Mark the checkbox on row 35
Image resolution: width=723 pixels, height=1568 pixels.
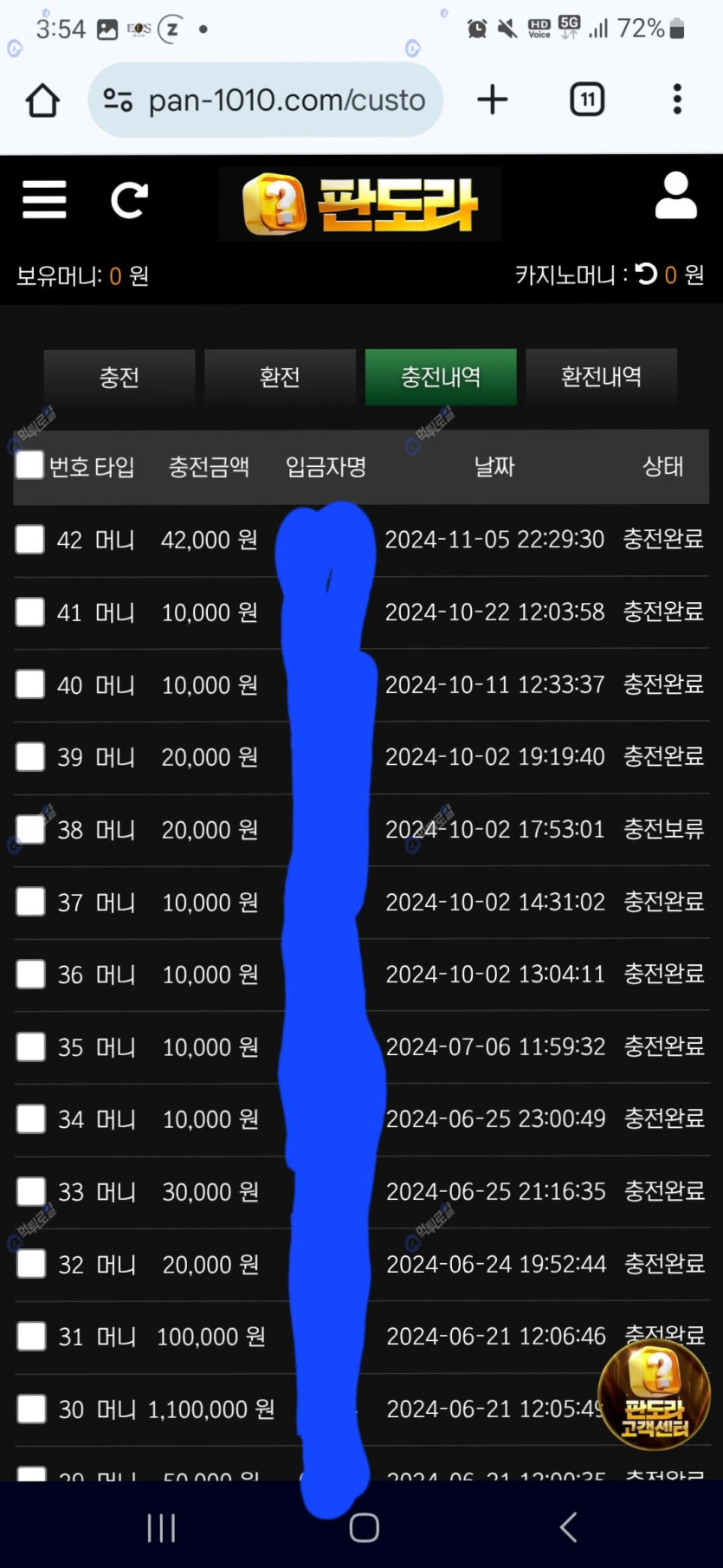coord(30,1046)
